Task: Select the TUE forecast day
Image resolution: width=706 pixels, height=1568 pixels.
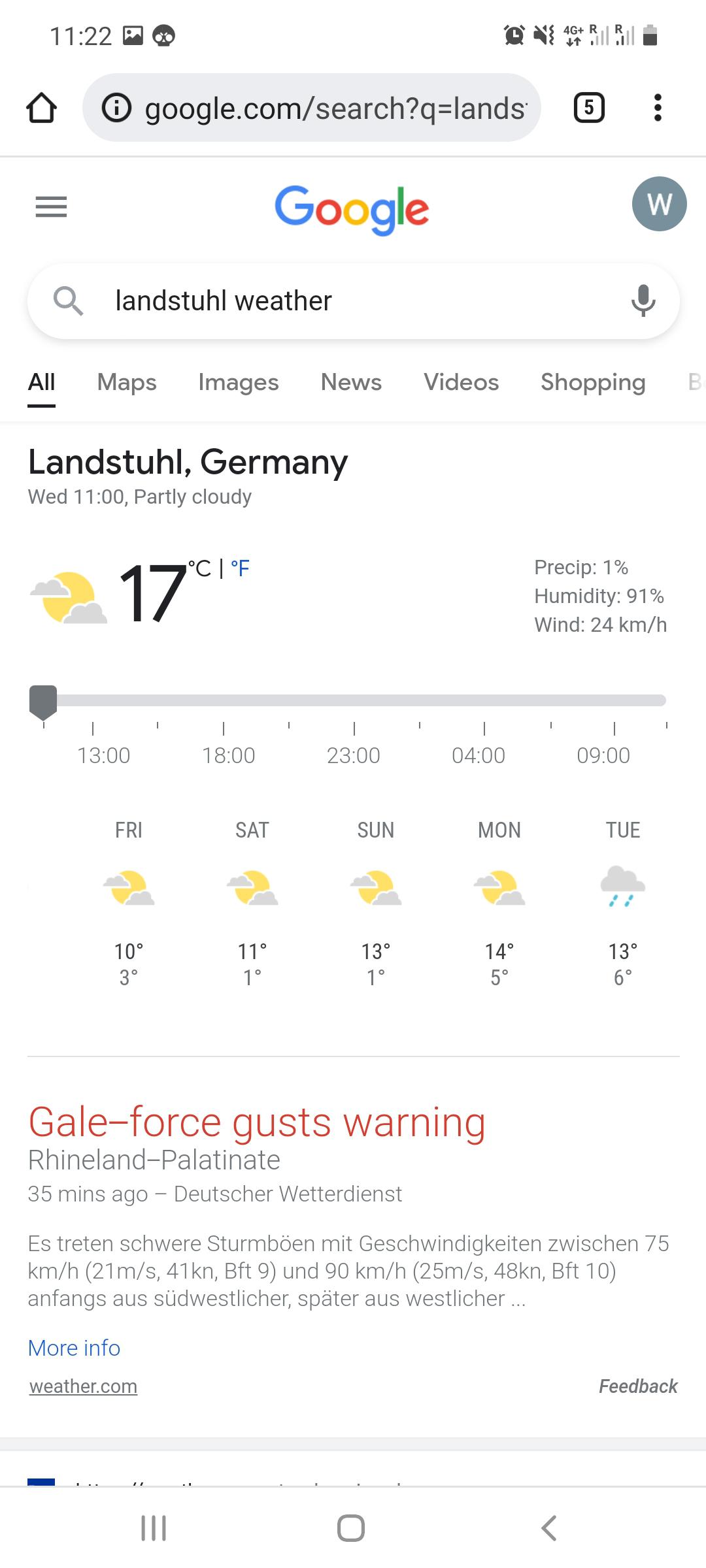Action: [x=623, y=903]
